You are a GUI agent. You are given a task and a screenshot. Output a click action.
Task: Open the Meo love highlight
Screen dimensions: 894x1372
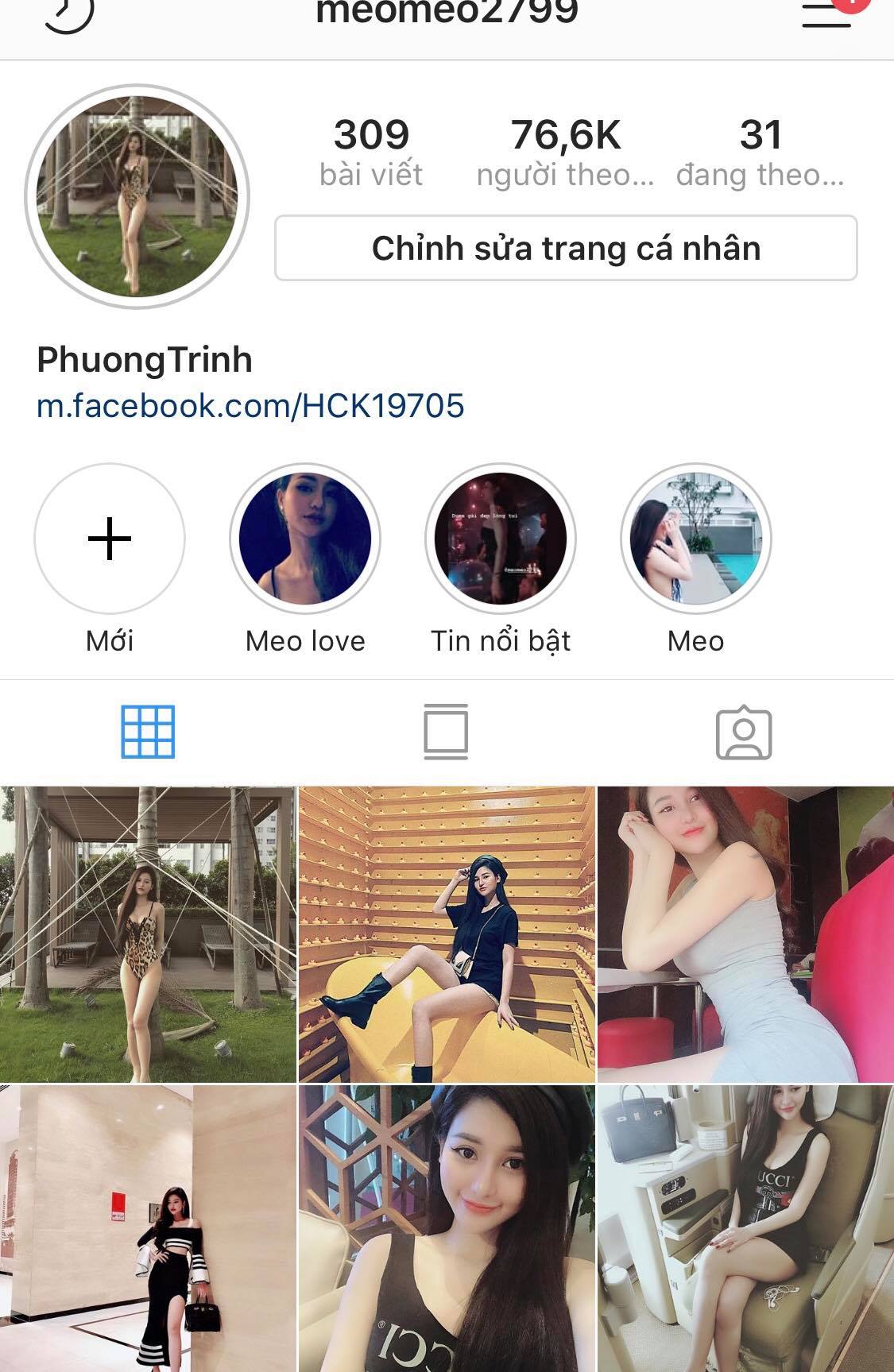click(305, 539)
